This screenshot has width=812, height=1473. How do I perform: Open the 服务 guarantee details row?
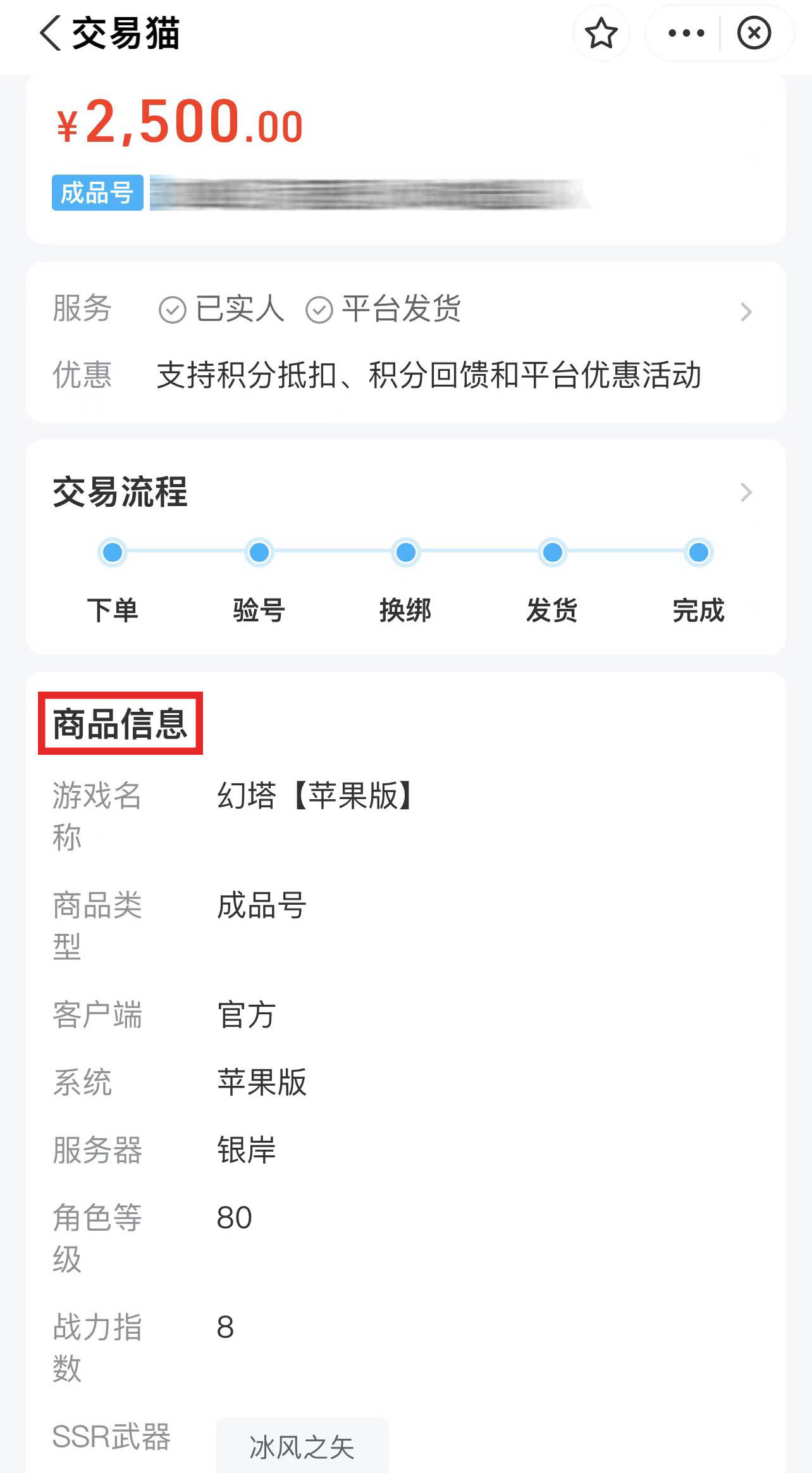click(x=746, y=311)
